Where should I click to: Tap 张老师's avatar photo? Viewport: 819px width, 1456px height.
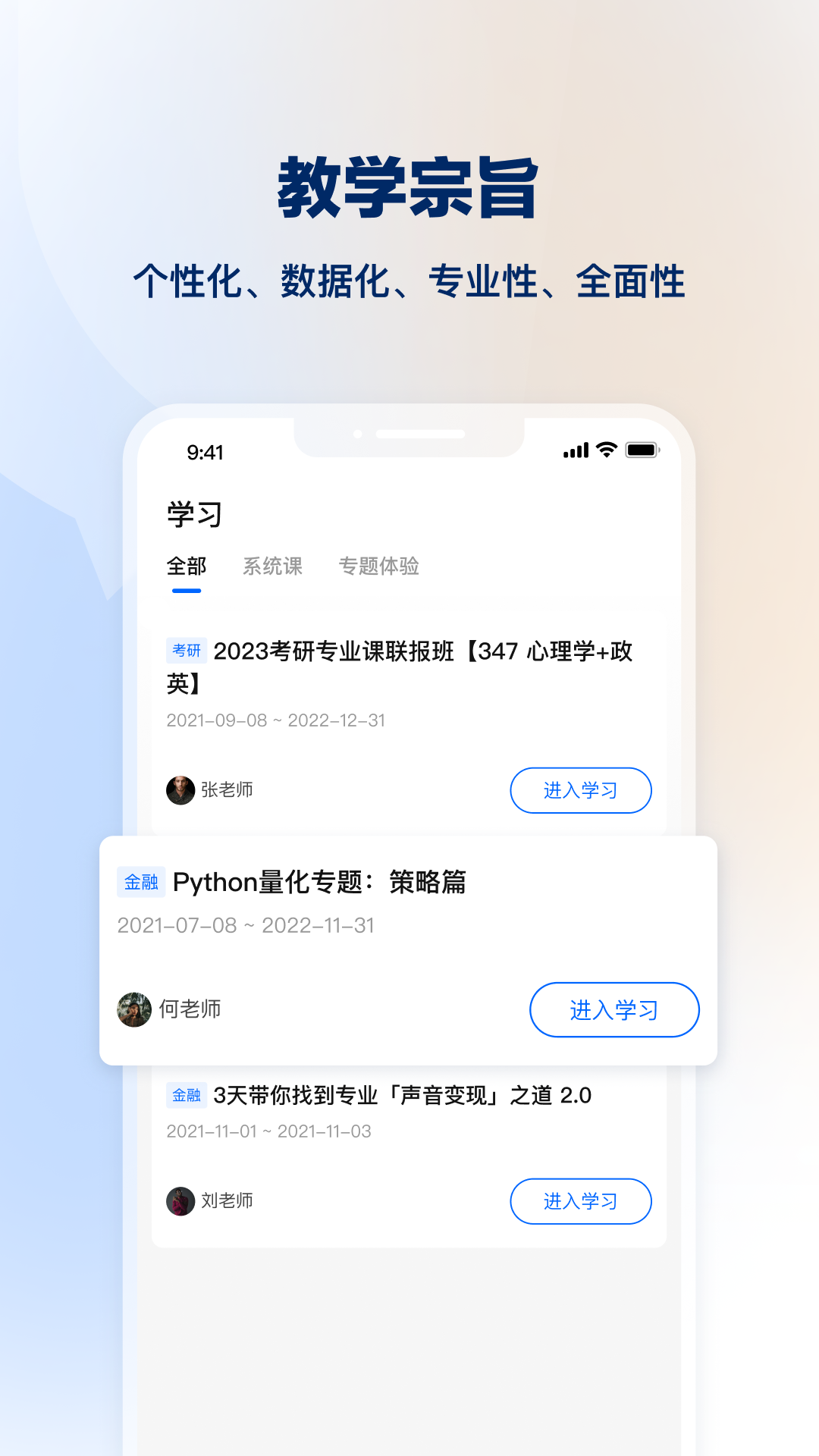181,789
